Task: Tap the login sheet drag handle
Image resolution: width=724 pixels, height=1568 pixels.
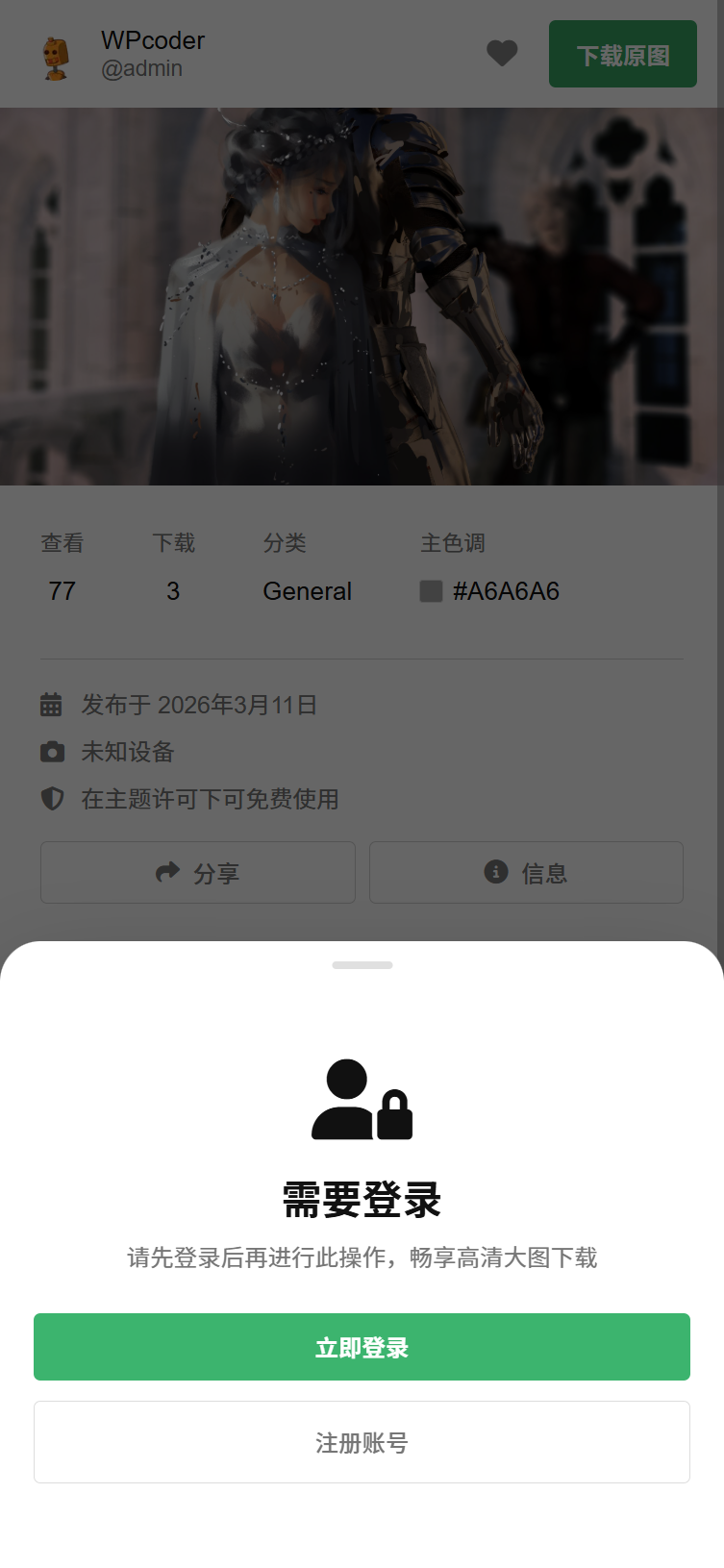Action: (362, 965)
